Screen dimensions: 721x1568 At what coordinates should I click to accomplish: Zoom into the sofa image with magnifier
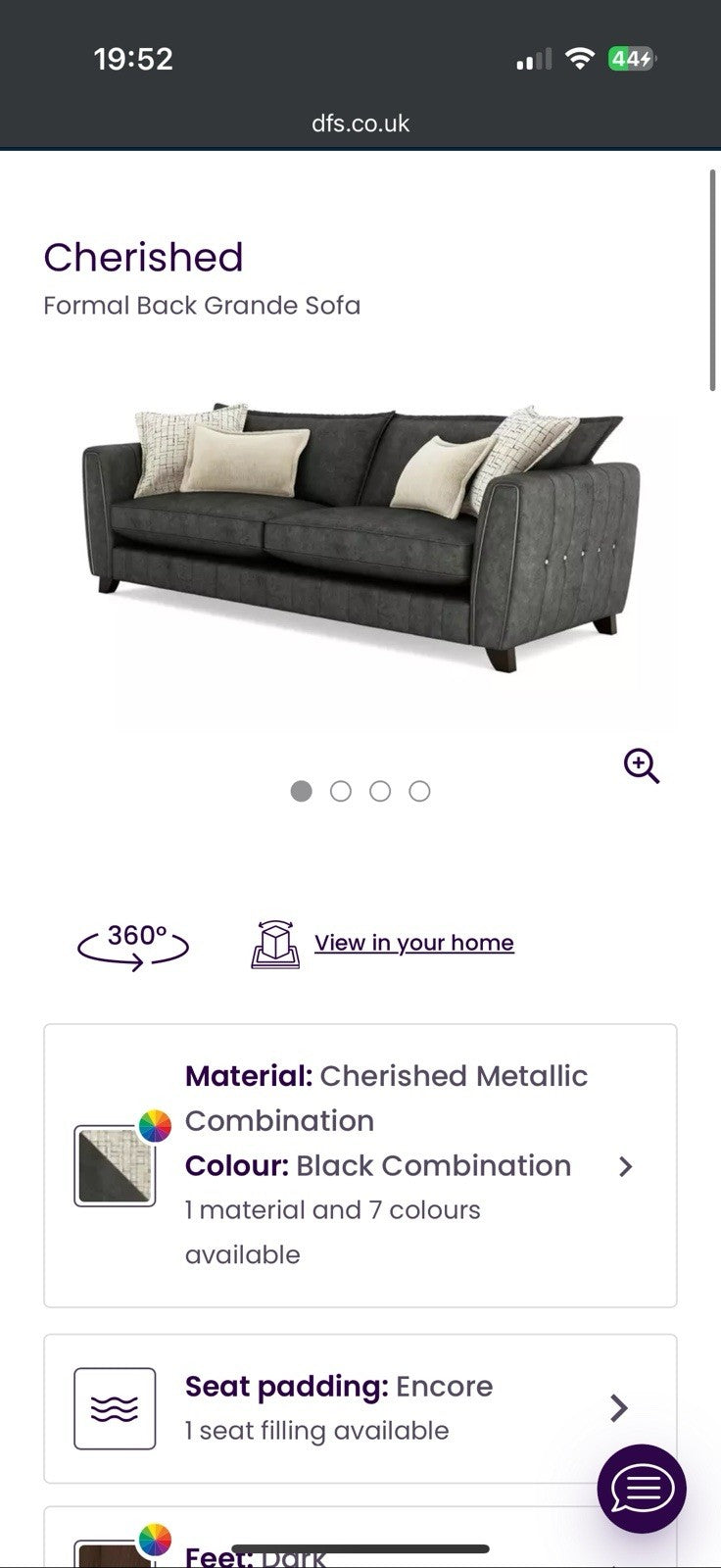[x=642, y=765]
